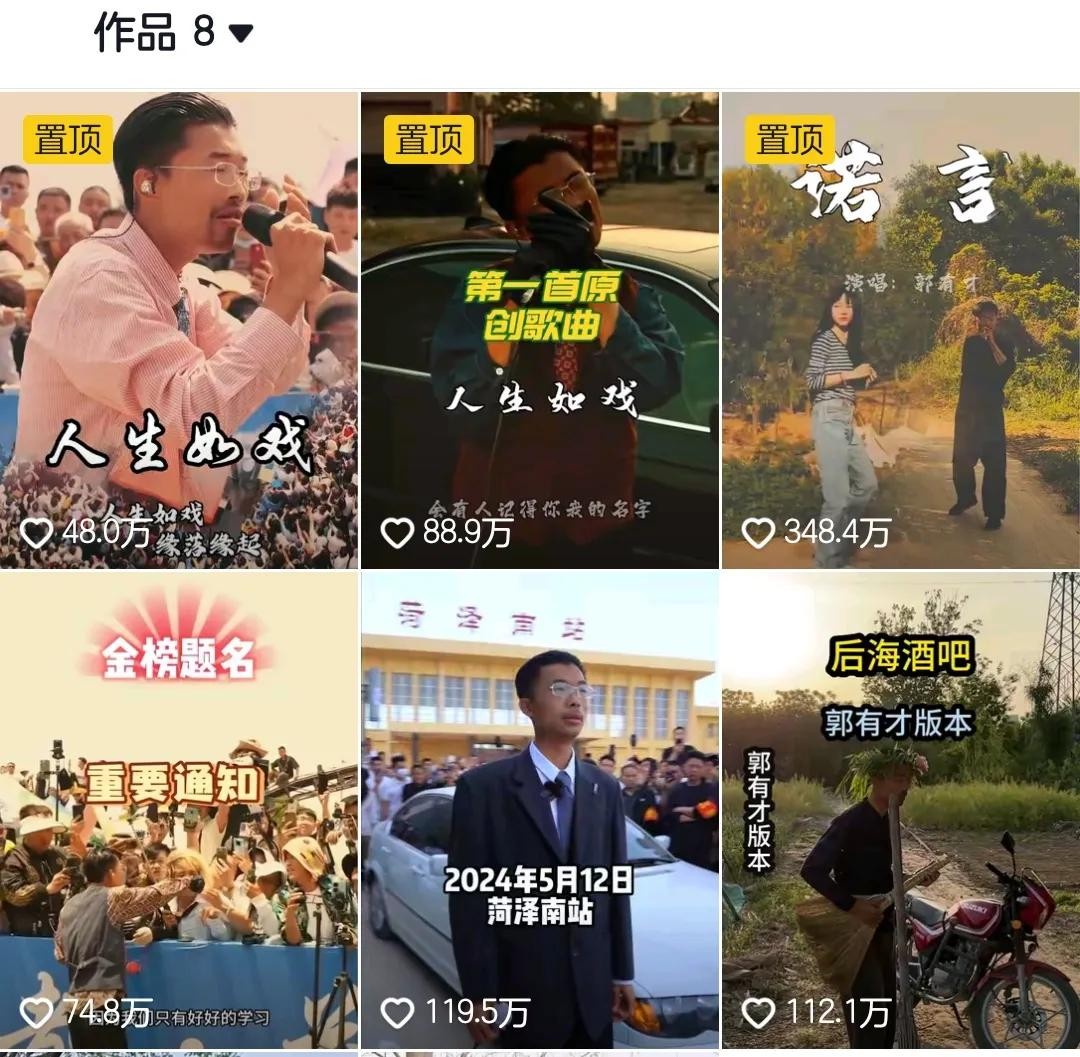Play the 第一首原创歌曲 video

pyautogui.click(x=540, y=330)
